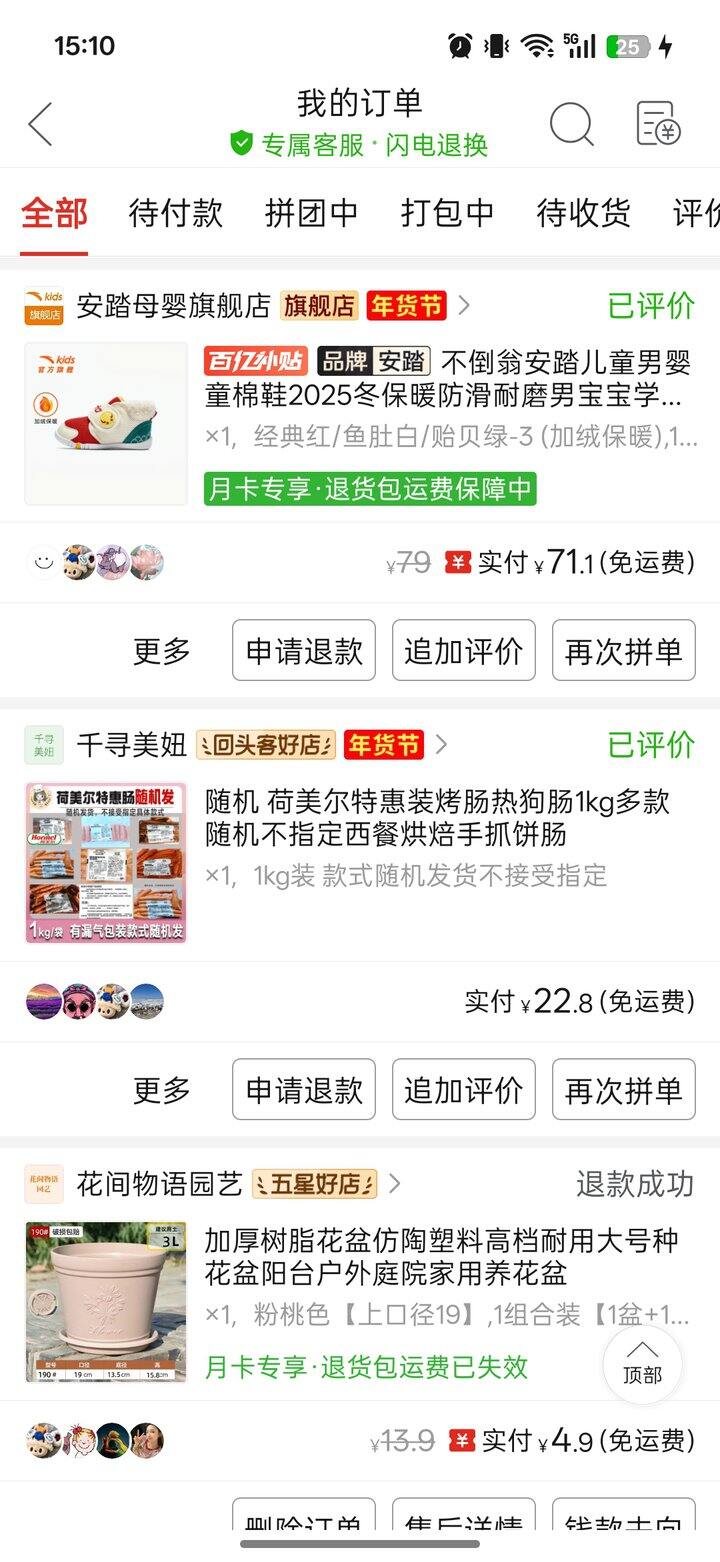The height and width of the screenshot is (1562, 720).
Task: Open the invoice/receipt icon at top right
Action: 657,123
